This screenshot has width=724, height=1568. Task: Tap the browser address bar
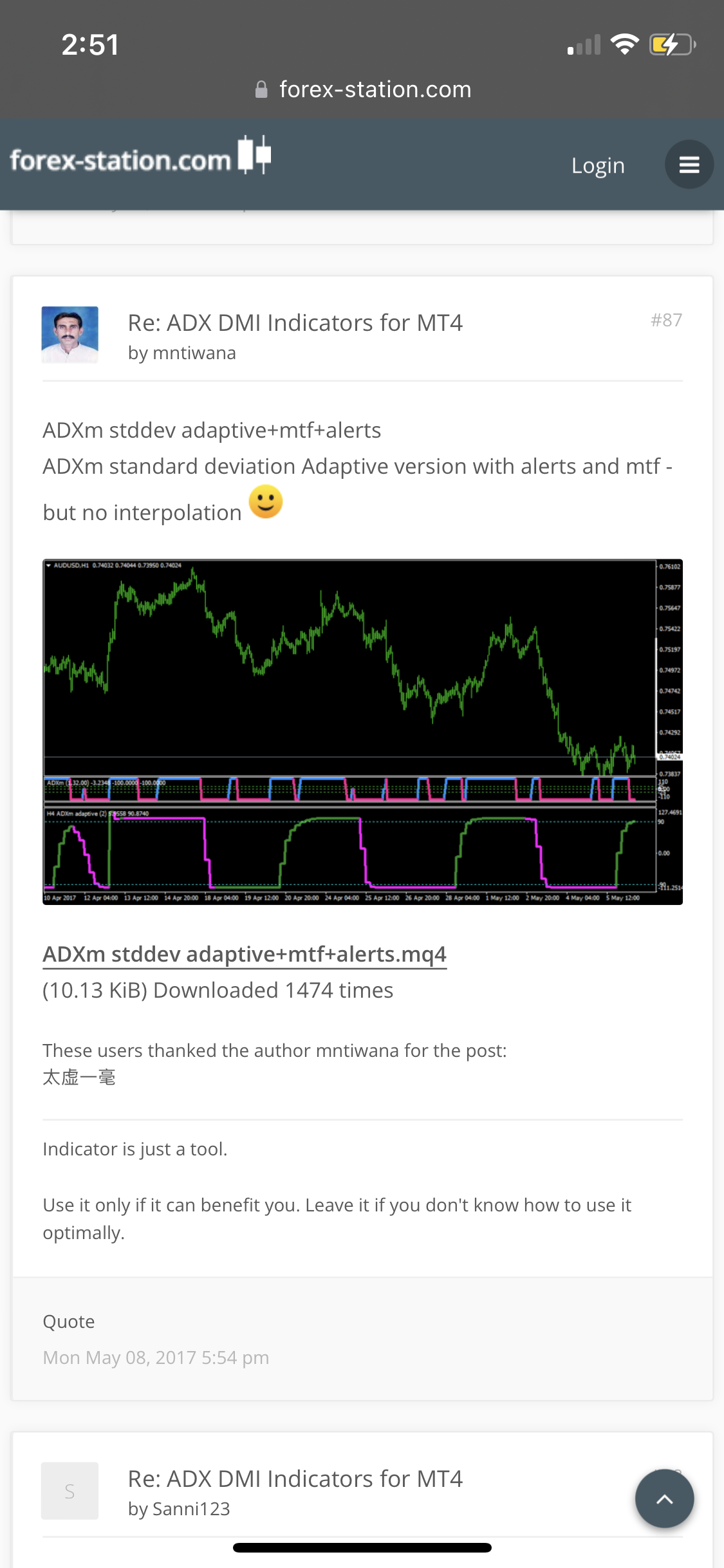click(x=362, y=89)
